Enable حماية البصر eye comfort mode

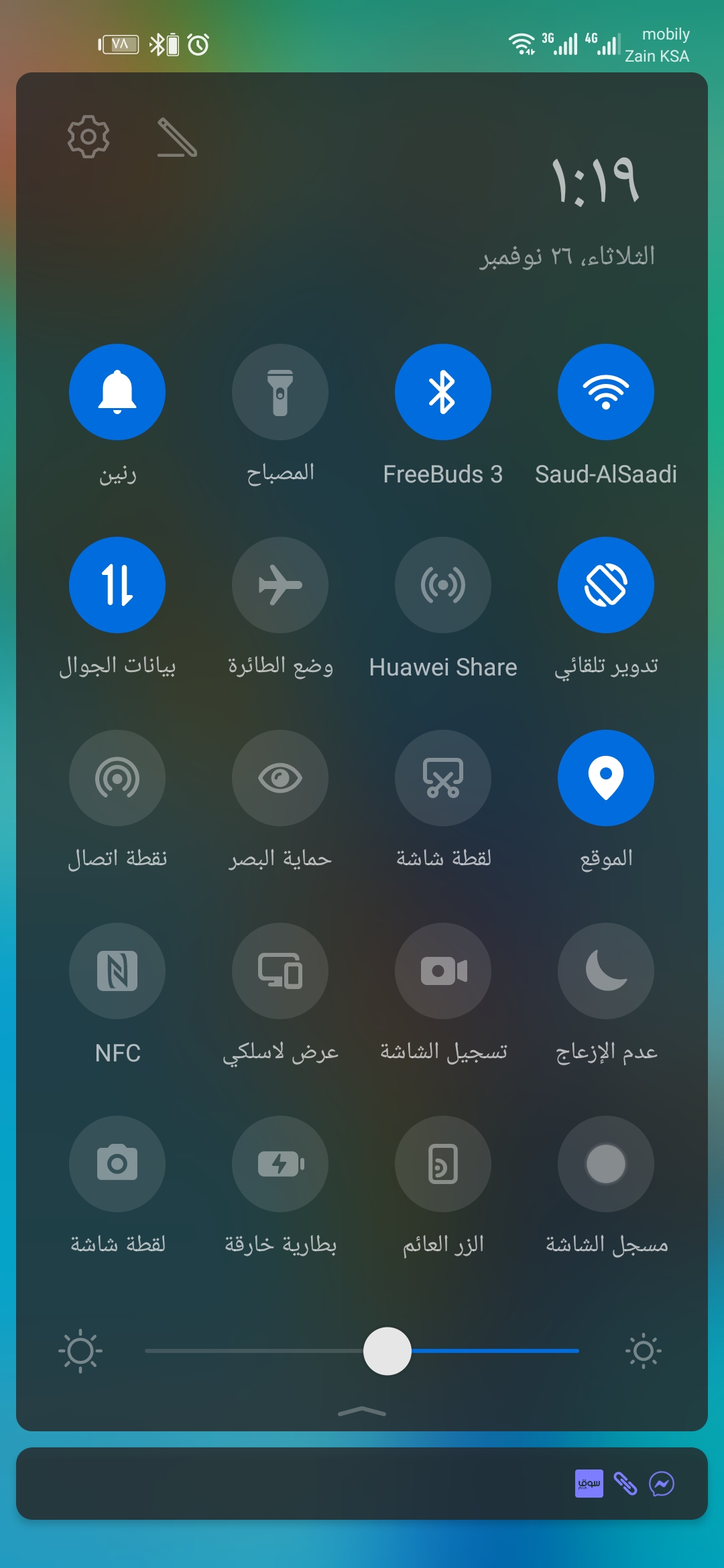[280, 777]
